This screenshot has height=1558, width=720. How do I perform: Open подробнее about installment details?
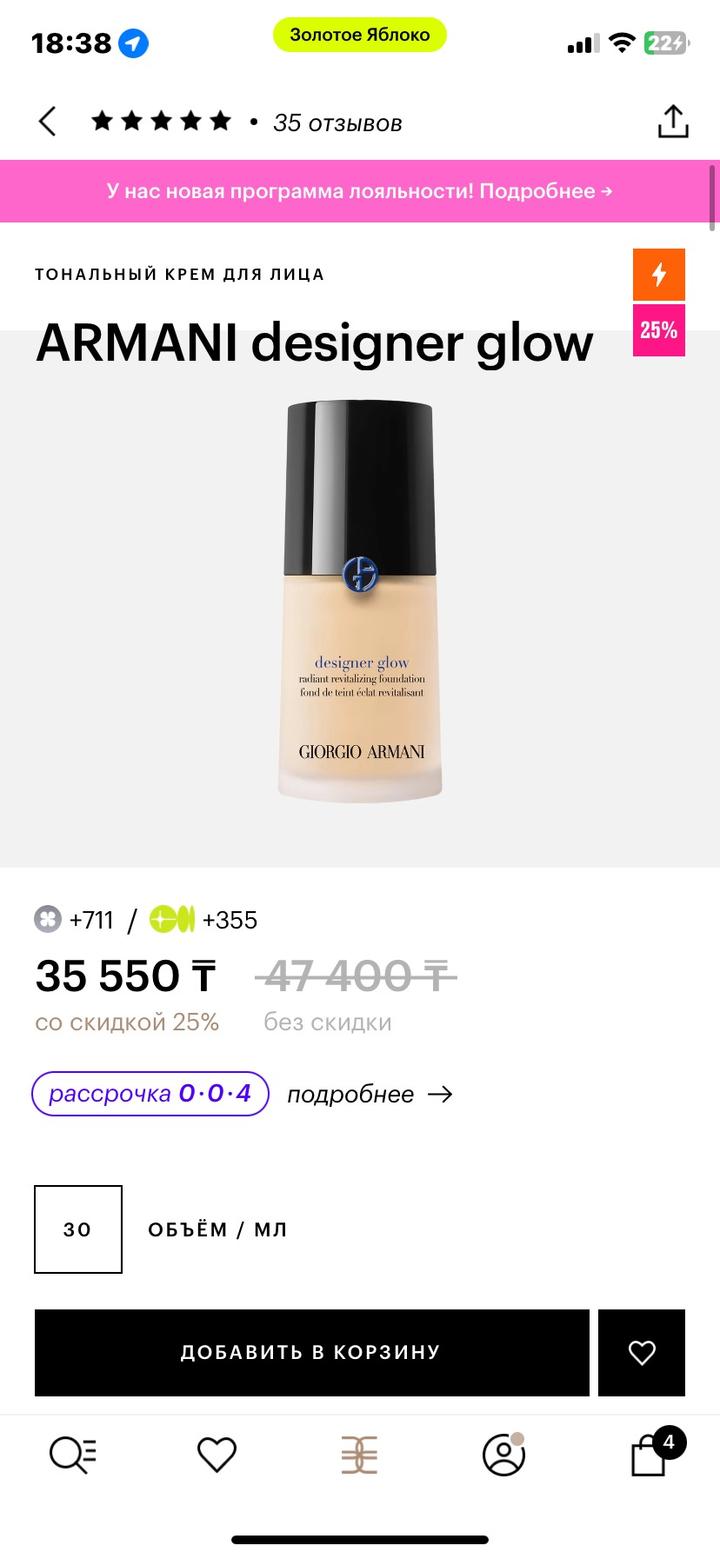[x=369, y=1094]
